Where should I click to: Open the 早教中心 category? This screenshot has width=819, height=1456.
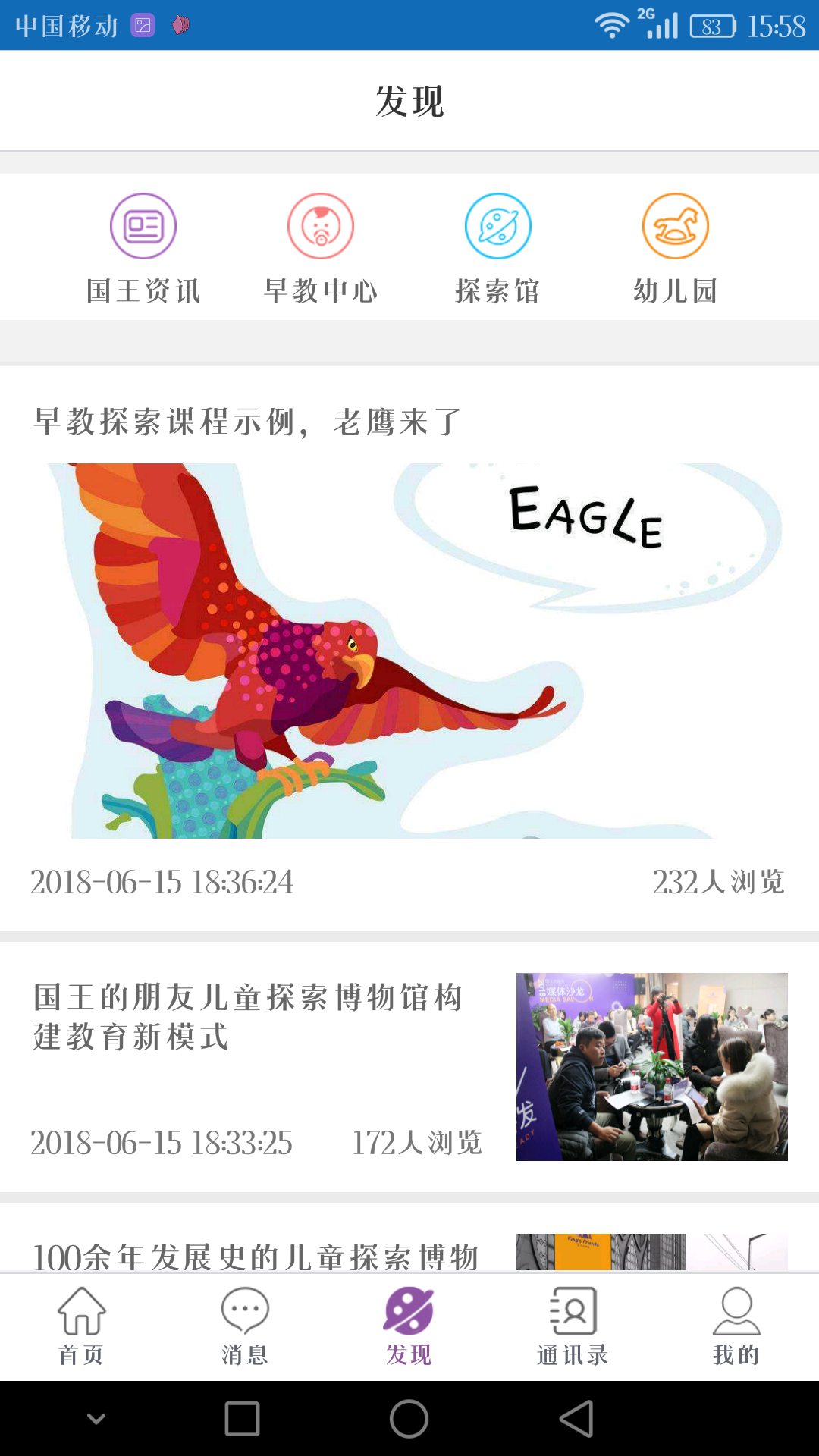click(x=321, y=248)
